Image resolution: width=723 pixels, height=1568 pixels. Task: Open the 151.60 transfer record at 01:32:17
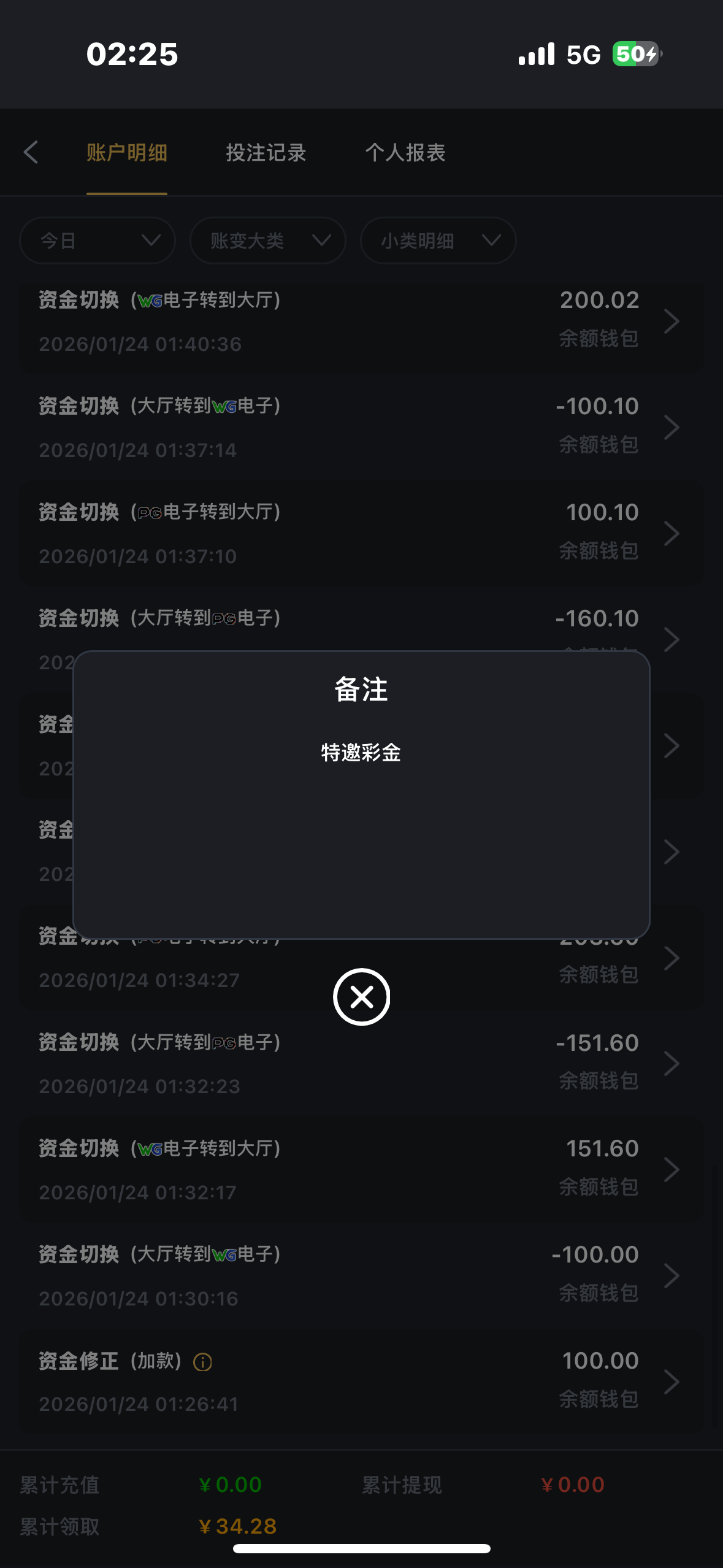tap(361, 1170)
